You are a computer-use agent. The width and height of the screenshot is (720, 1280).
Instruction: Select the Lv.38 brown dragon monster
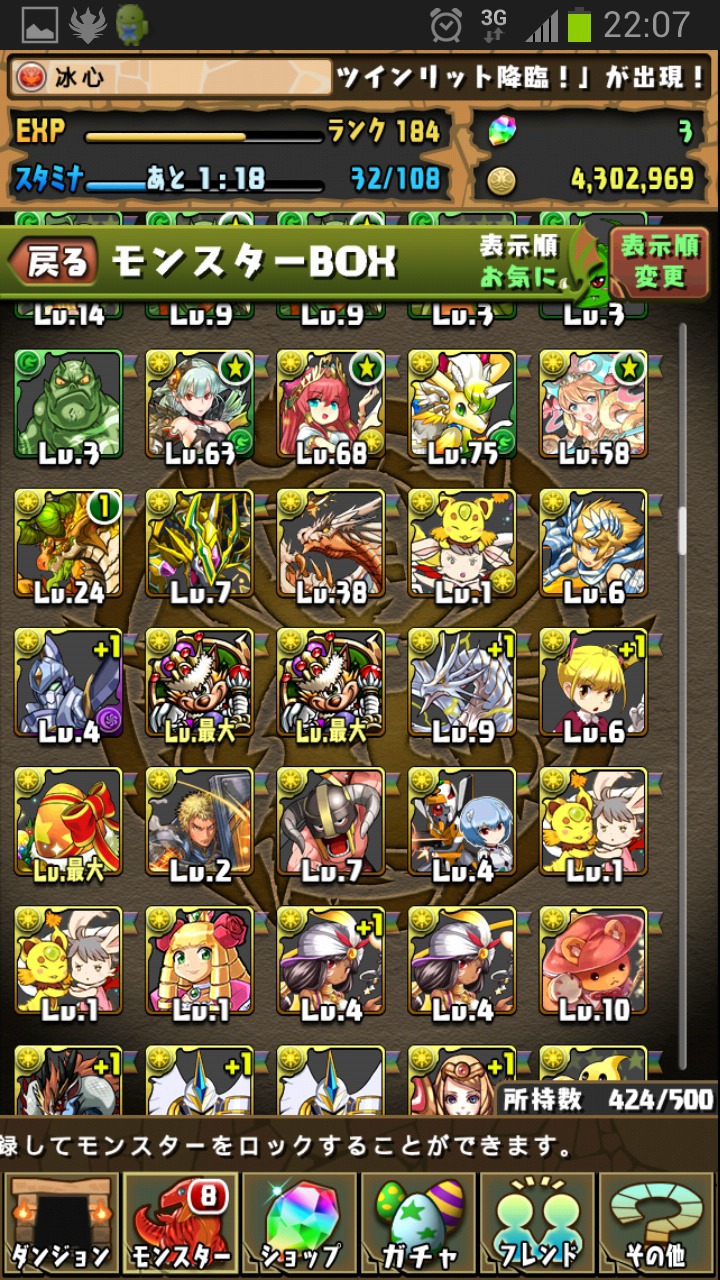[x=331, y=546]
